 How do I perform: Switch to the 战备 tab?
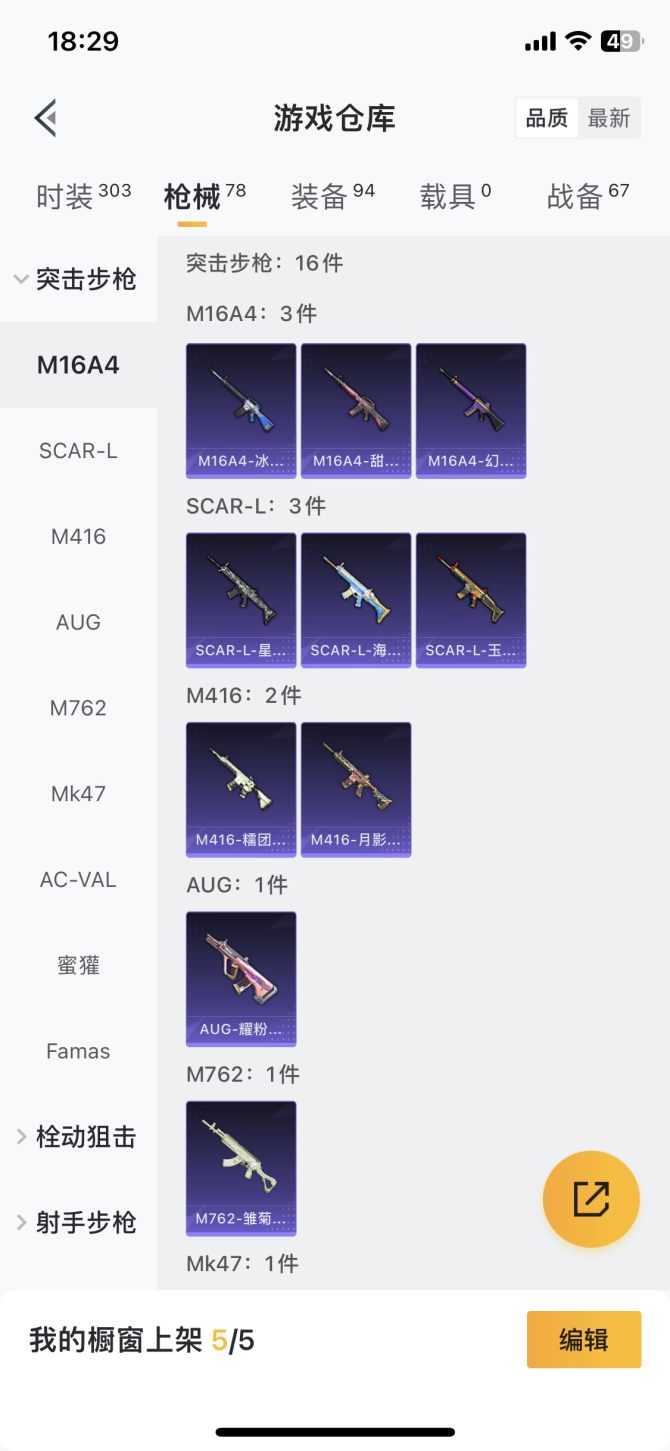588,196
